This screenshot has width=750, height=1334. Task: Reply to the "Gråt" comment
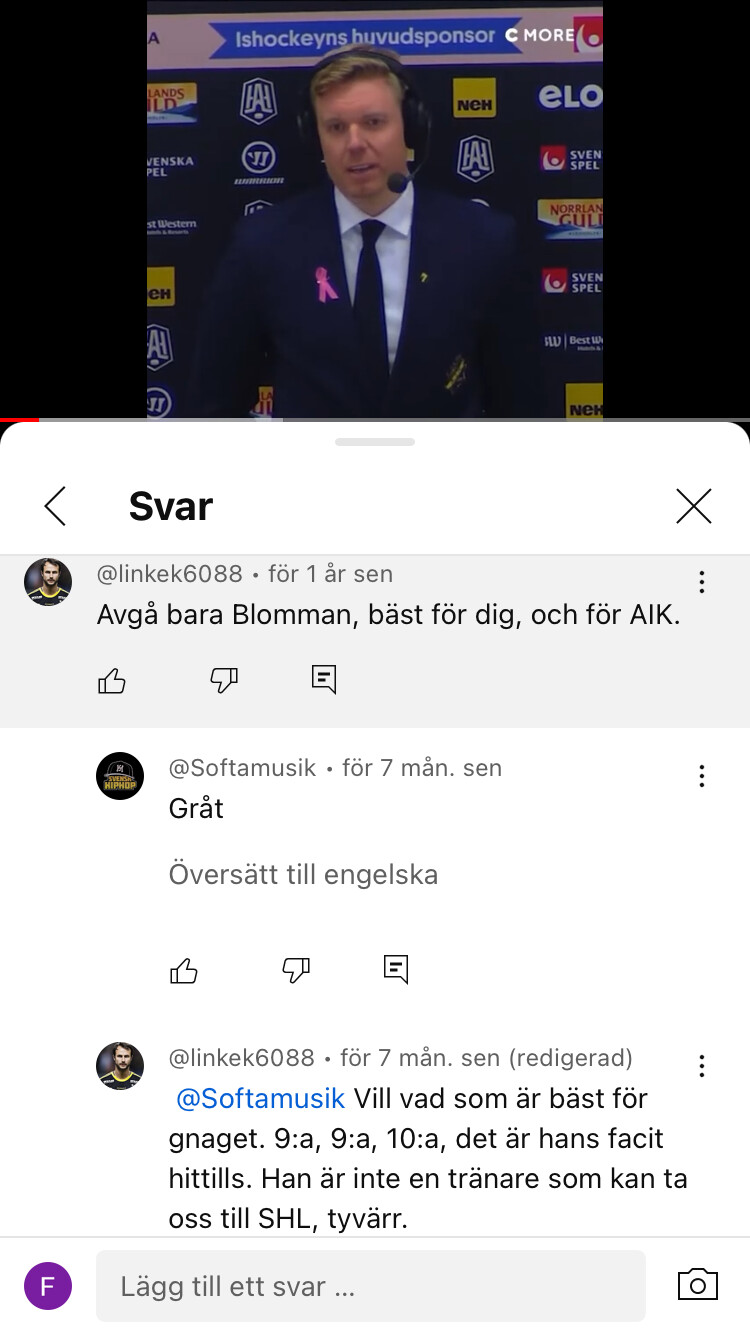(x=396, y=969)
